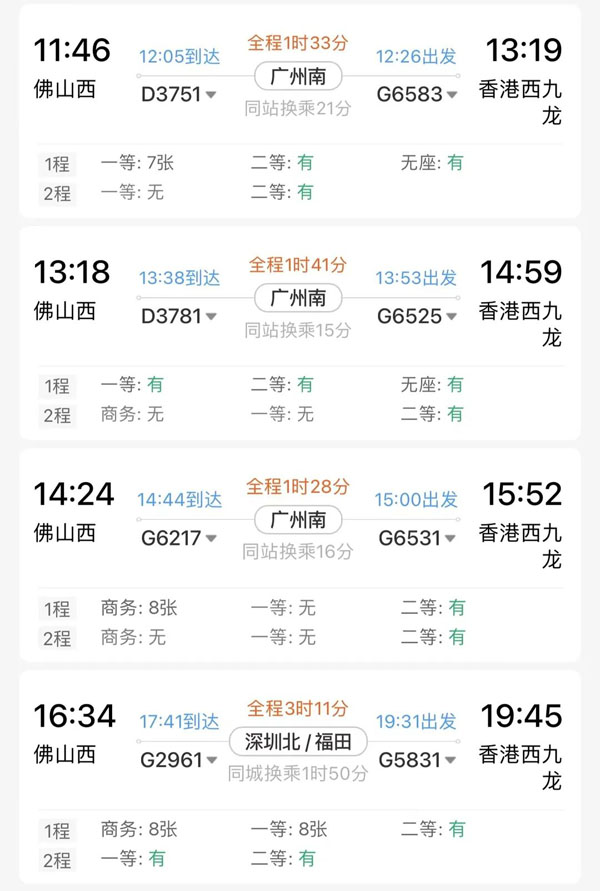600x891 pixels.
Task: Expand stop details for train G6531
Action: click(417, 538)
